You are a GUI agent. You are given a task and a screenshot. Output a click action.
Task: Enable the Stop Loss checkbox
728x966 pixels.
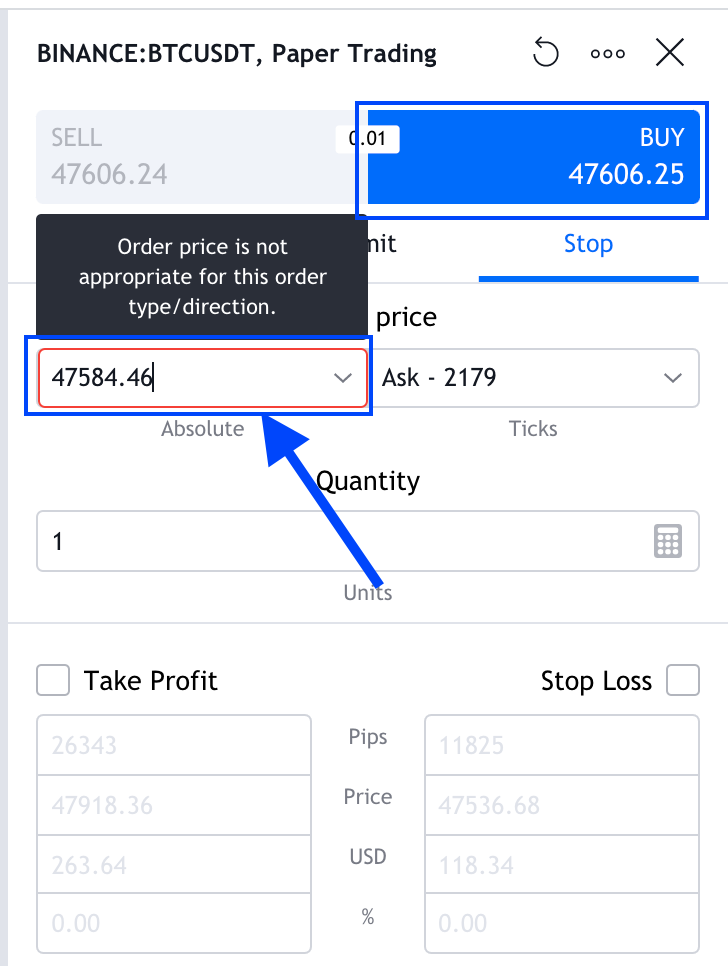tap(683, 682)
